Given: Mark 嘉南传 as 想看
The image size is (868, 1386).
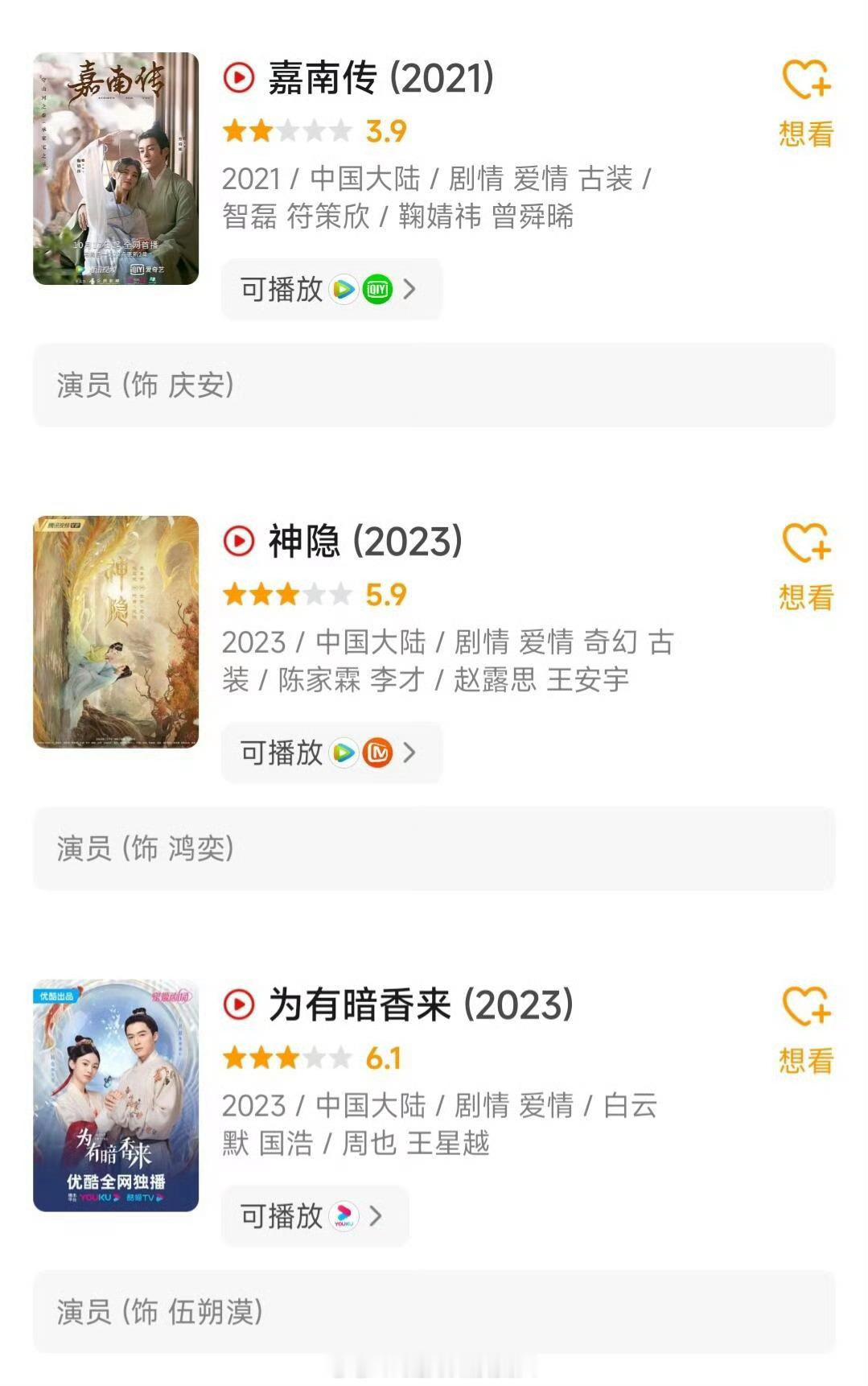Looking at the screenshot, I should tap(806, 103).
